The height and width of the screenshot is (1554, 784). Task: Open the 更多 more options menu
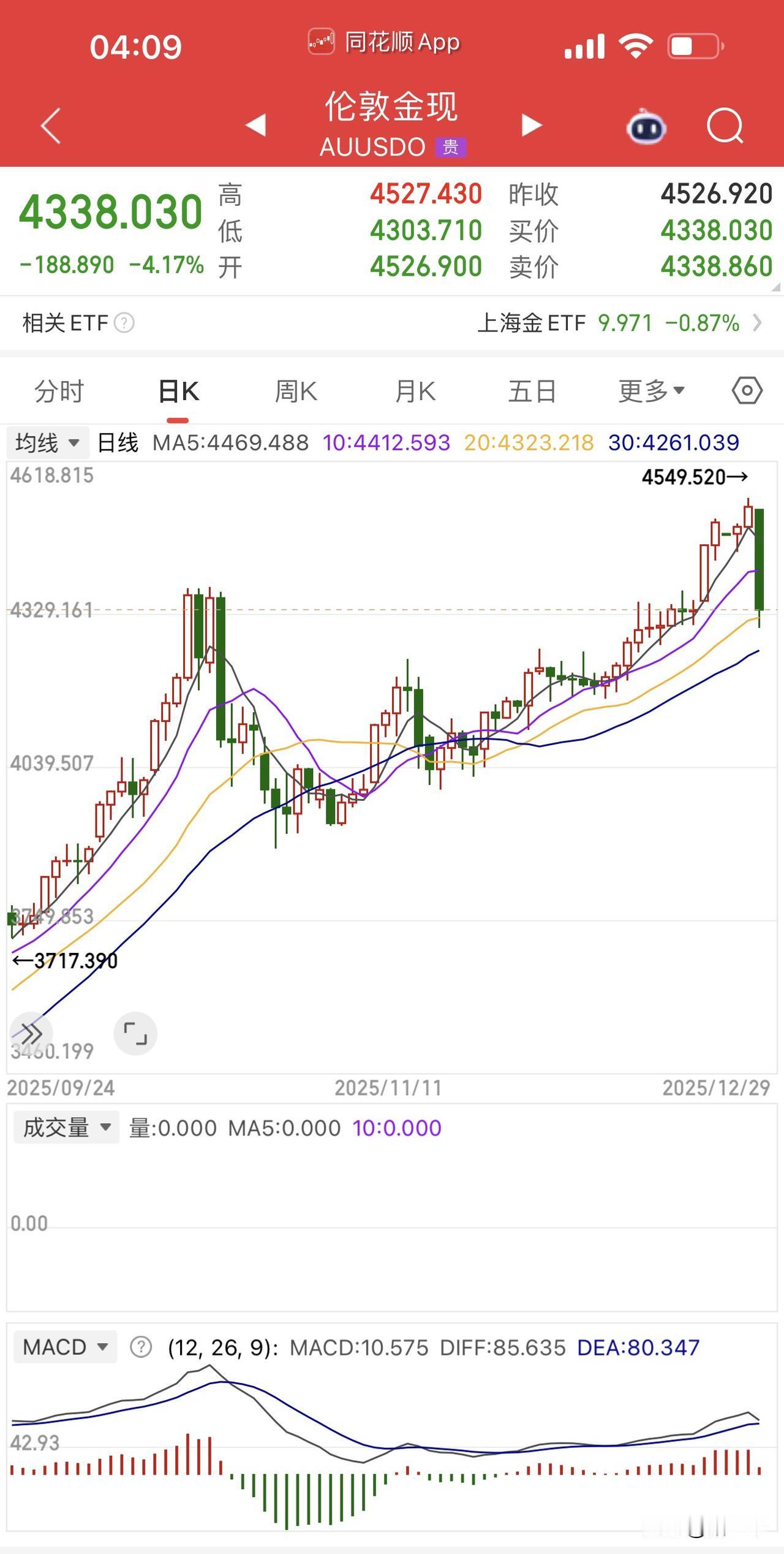click(x=649, y=390)
